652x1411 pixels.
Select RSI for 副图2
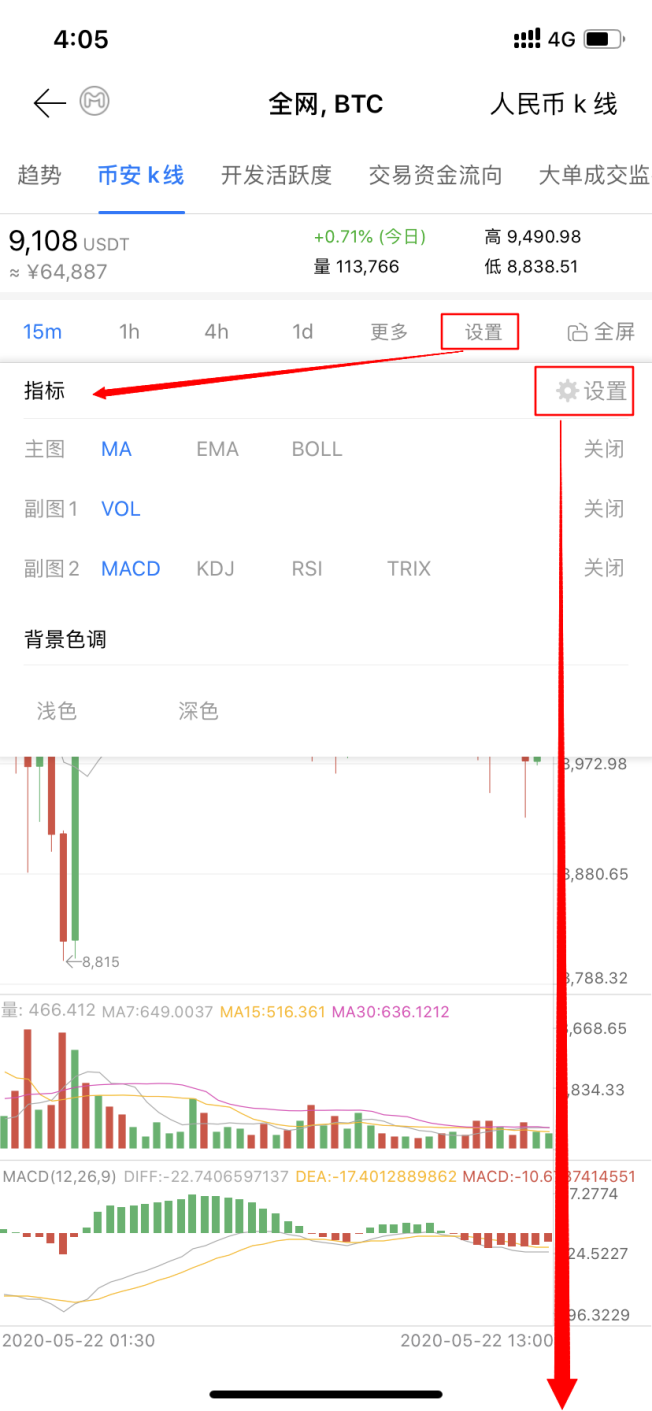(x=307, y=568)
